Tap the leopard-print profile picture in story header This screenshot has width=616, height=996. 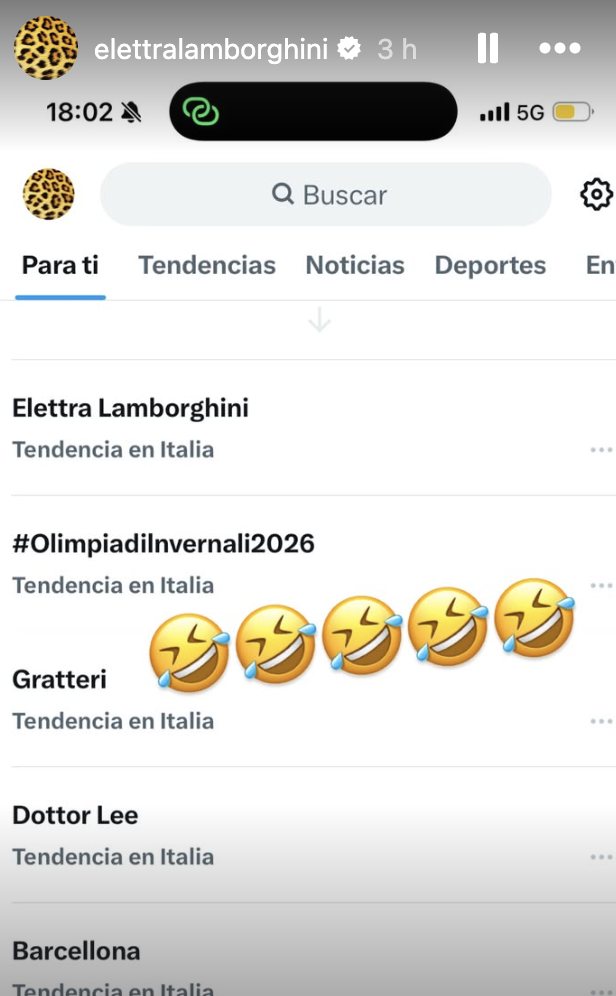point(46,48)
